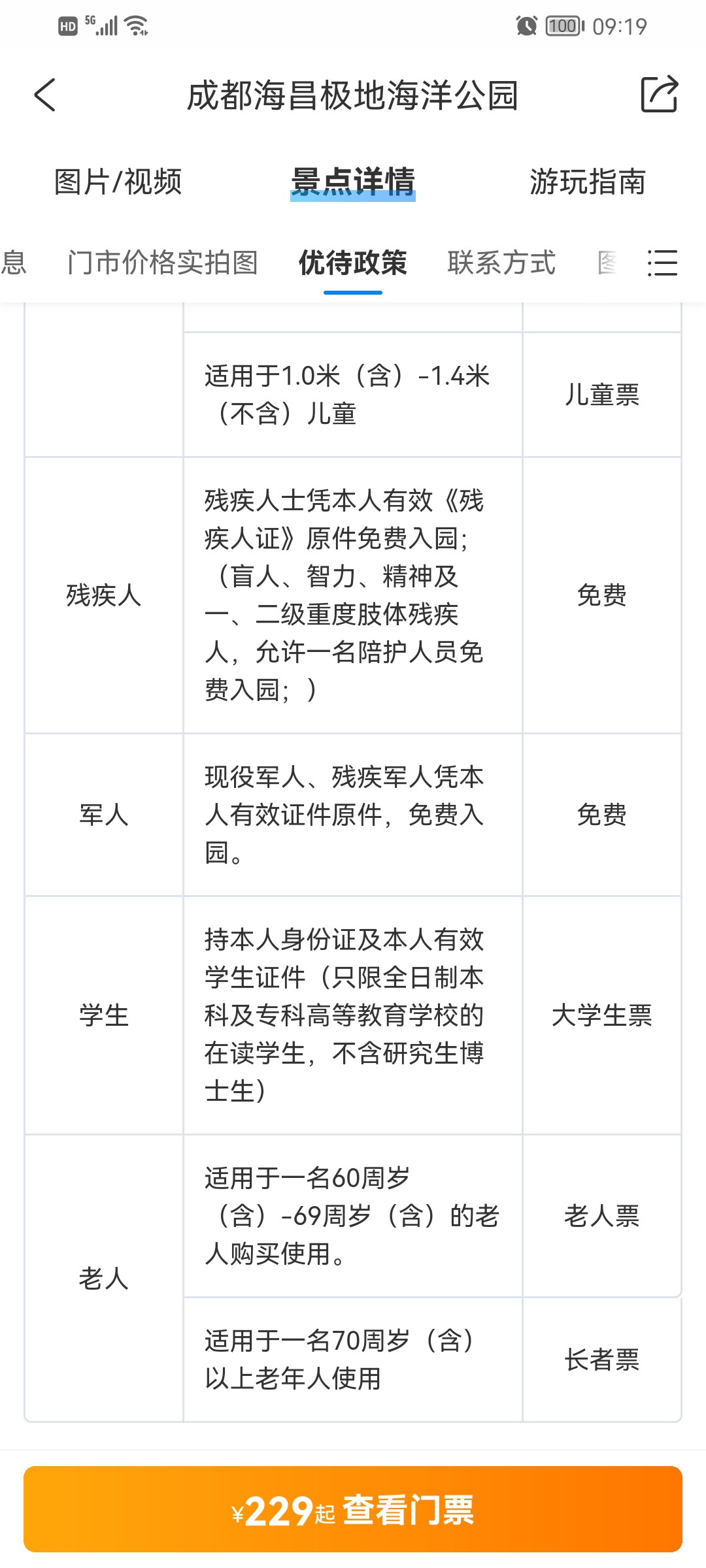
Task: Go back using the top-left arrow
Action: pos(45,95)
